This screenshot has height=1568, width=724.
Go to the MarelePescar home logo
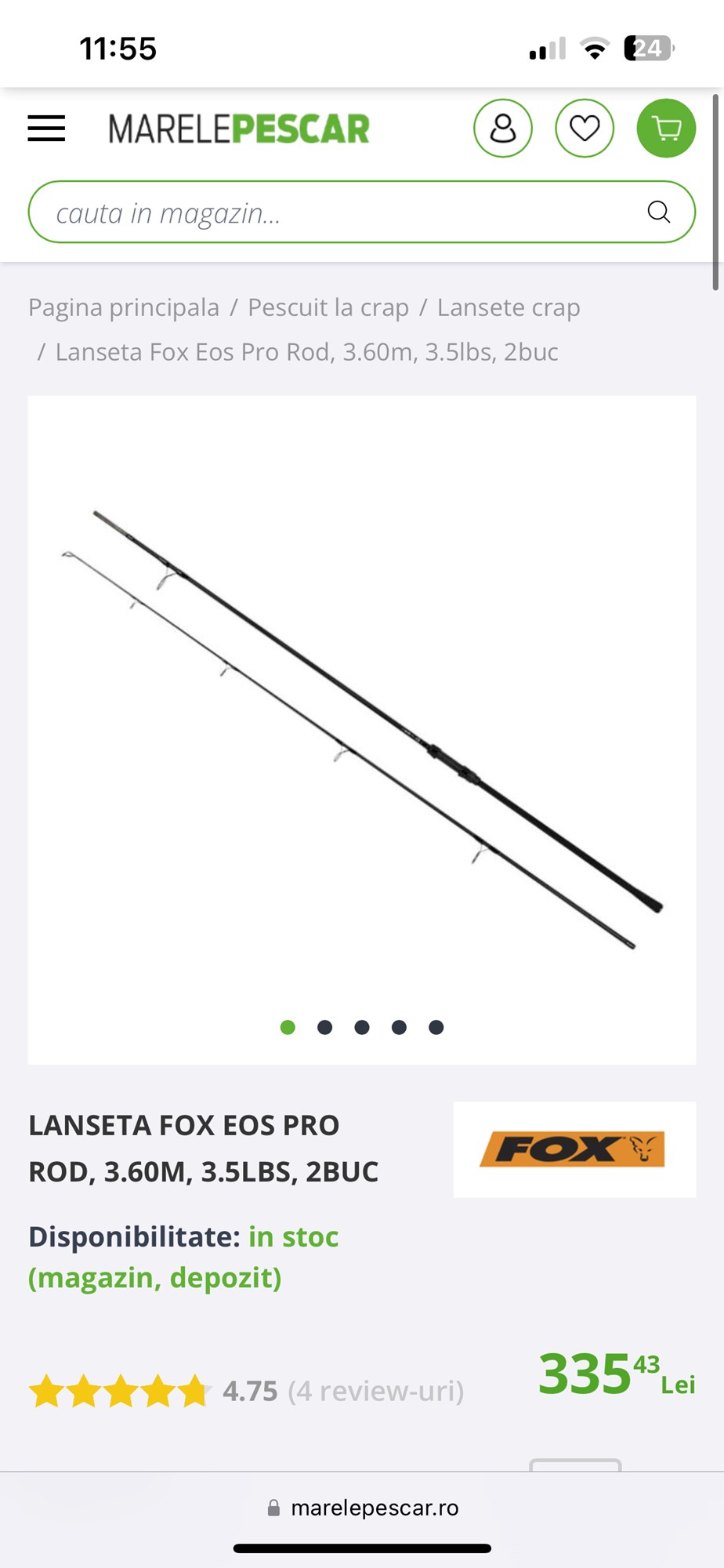pos(239,129)
